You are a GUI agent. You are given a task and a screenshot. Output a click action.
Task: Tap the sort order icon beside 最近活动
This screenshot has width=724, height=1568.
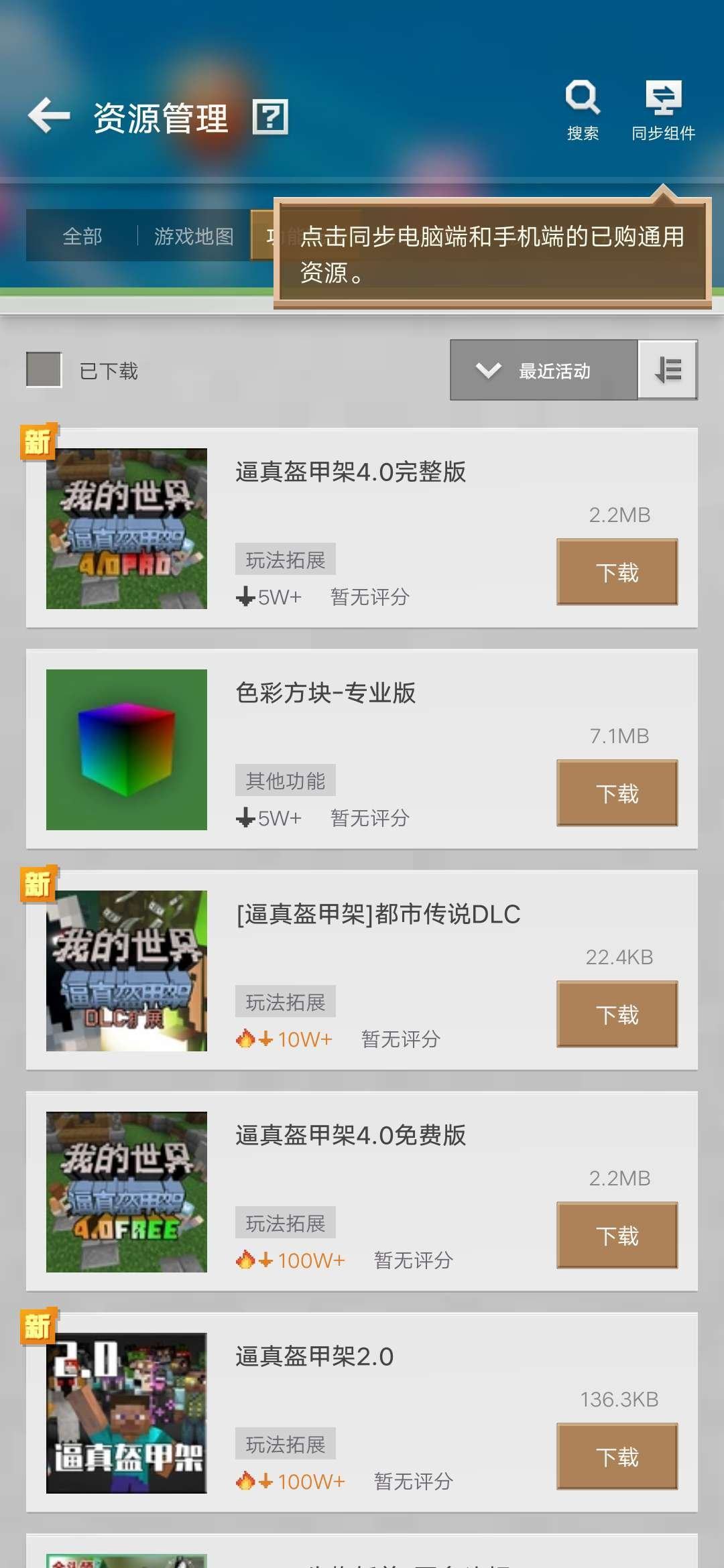668,369
